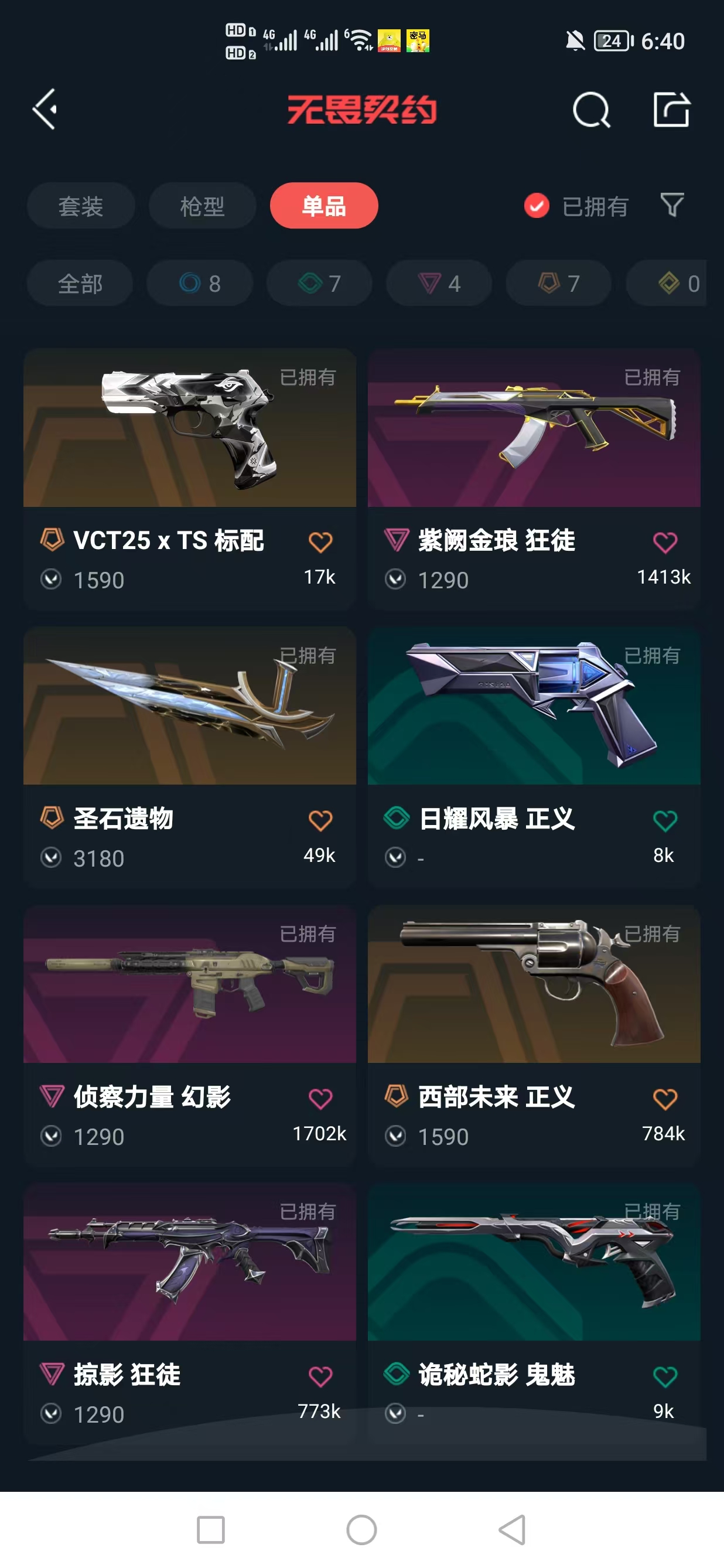
Task: Tap the 全部 filter button
Action: pos(80,282)
